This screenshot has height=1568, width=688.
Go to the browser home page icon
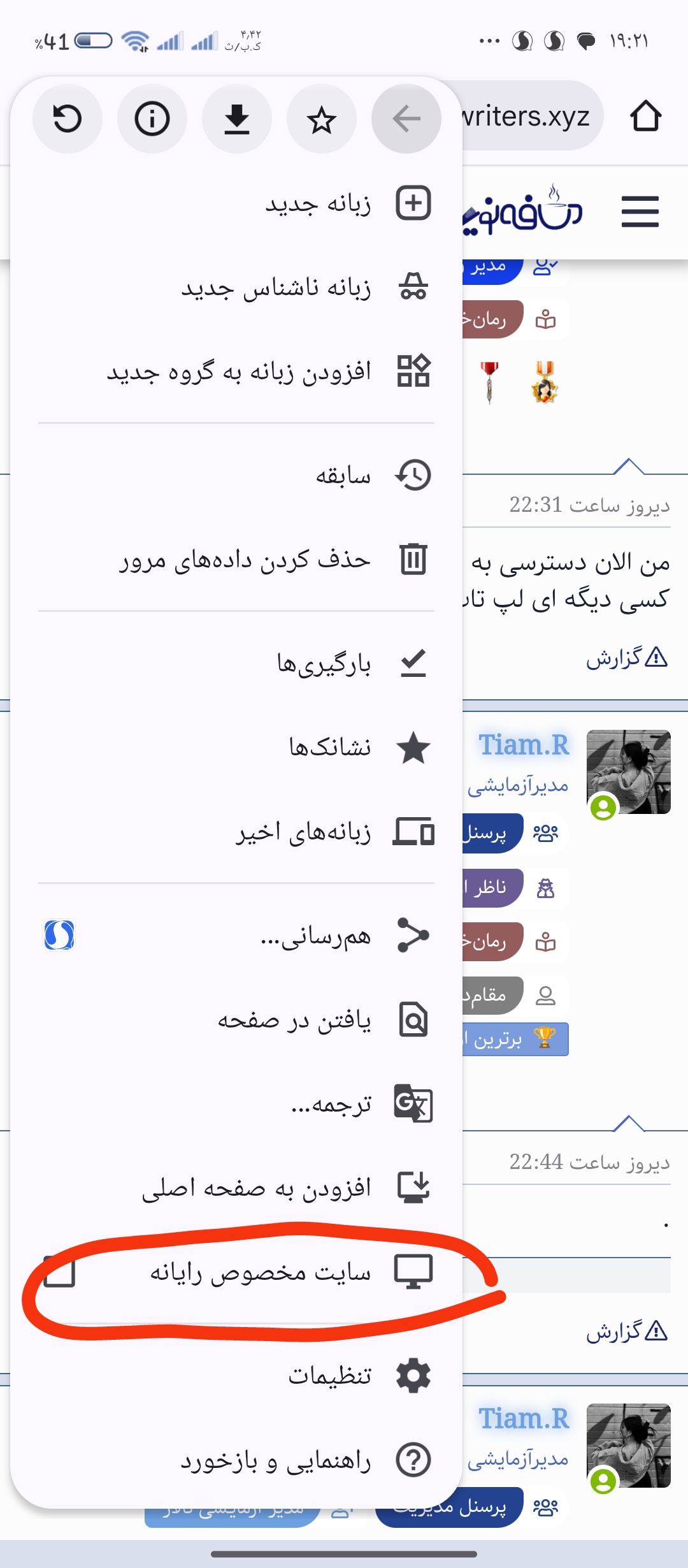point(645,117)
